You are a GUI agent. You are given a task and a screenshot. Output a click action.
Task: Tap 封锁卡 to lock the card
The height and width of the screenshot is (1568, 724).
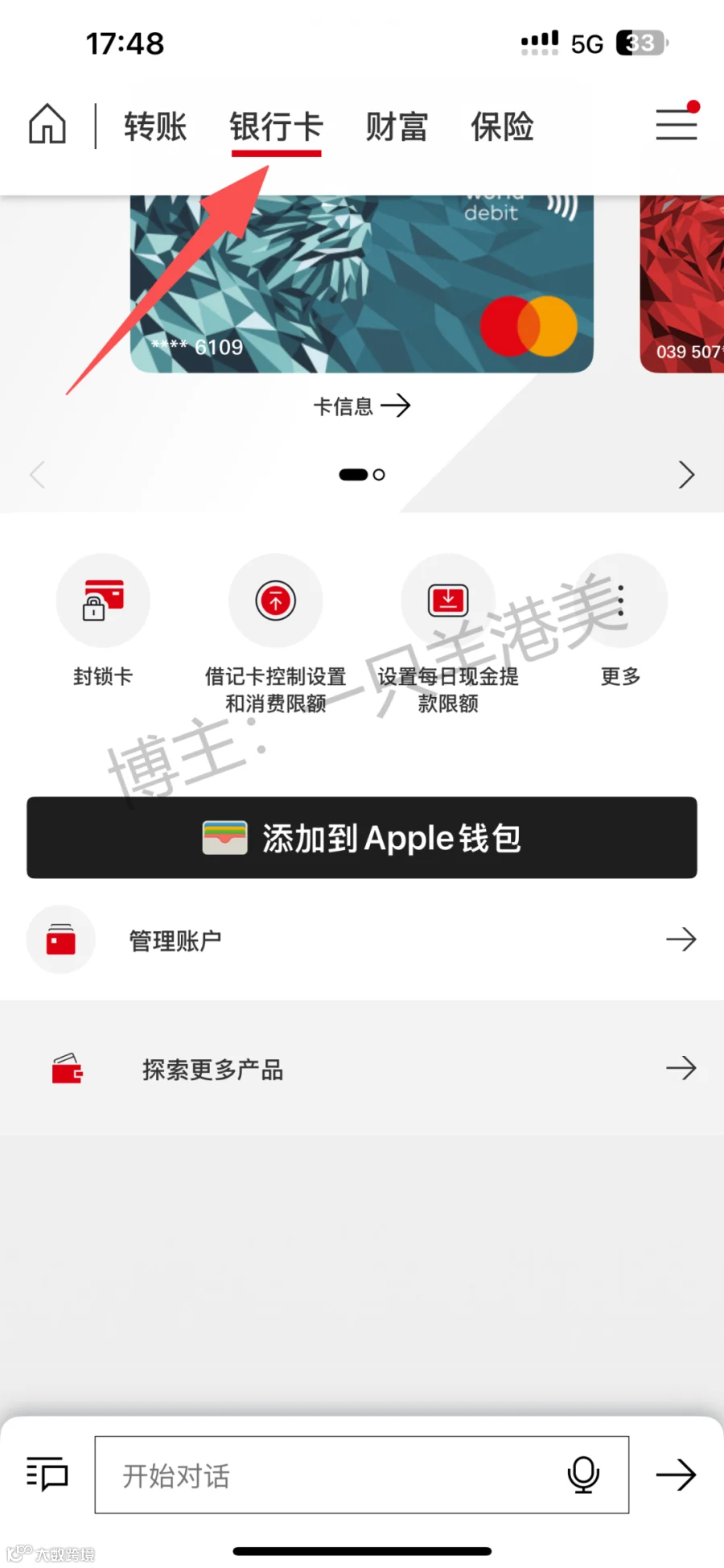(103, 621)
